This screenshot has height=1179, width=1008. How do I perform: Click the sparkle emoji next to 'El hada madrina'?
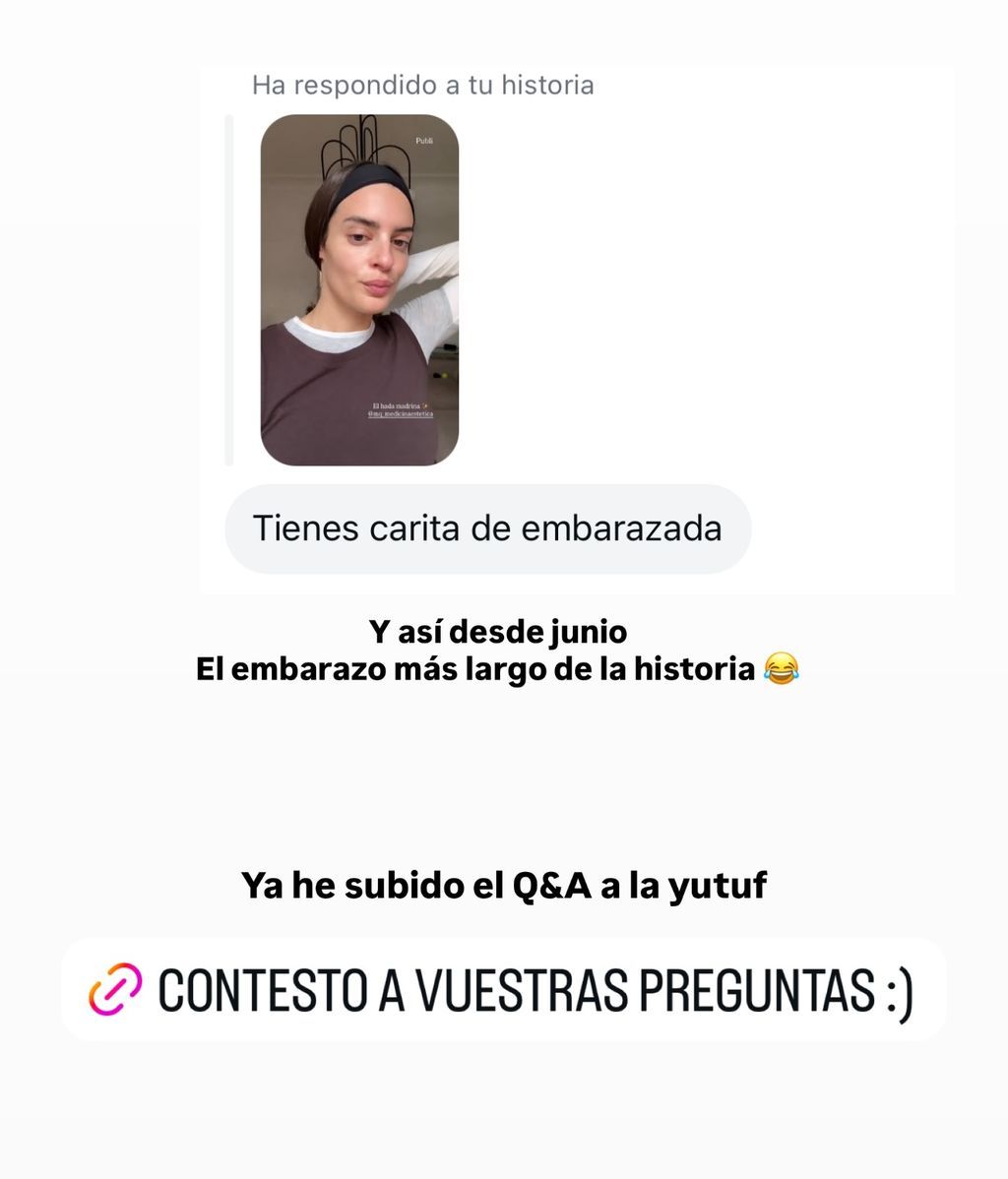tap(425, 403)
